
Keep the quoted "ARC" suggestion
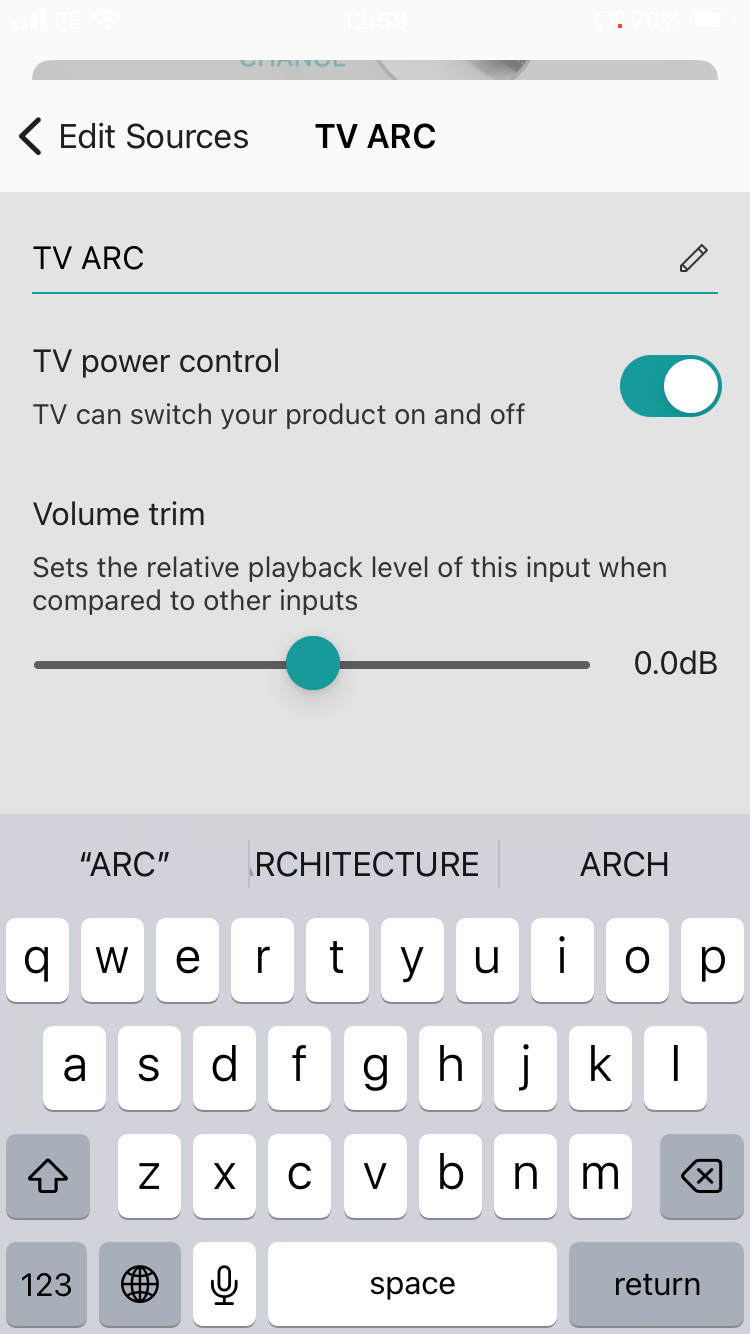point(125,864)
